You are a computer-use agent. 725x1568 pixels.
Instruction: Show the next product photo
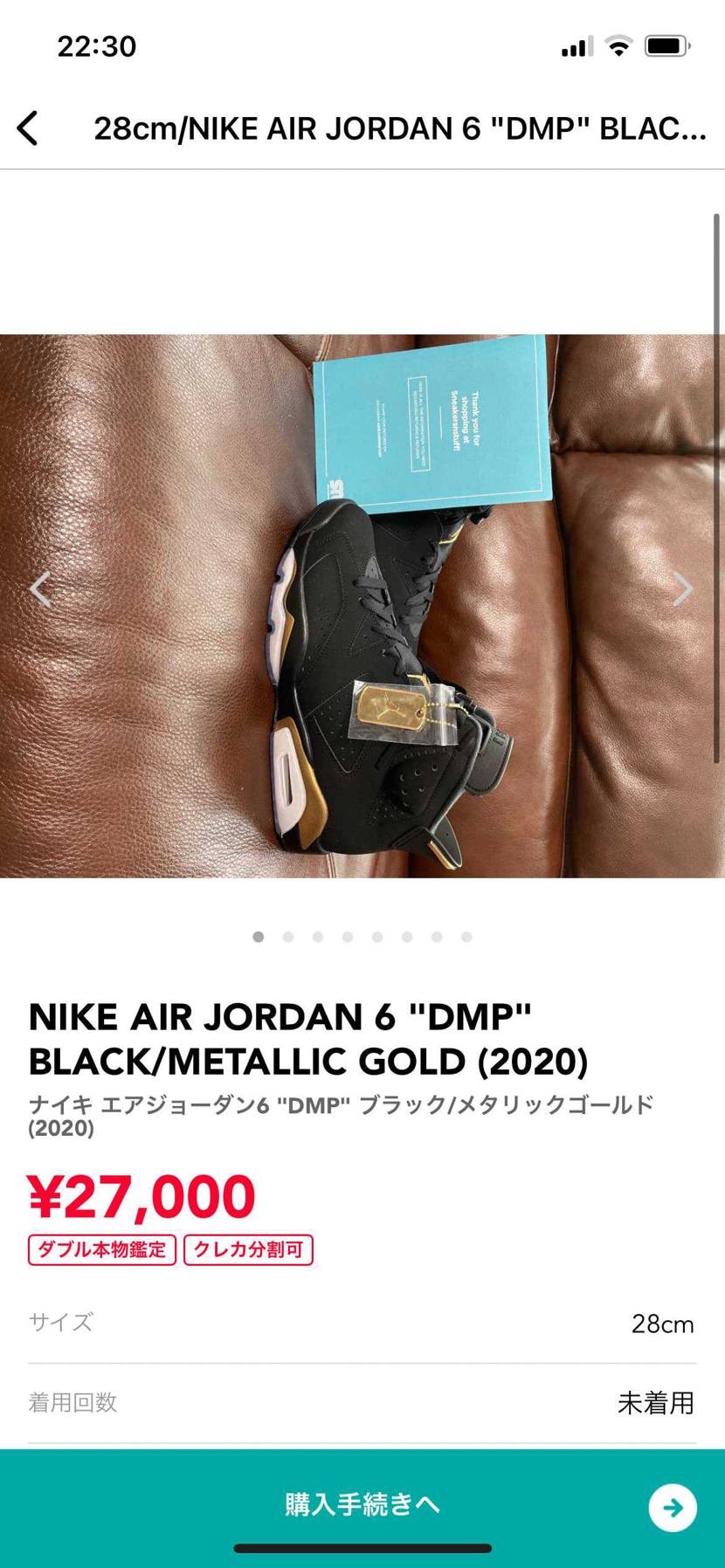click(x=683, y=589)
